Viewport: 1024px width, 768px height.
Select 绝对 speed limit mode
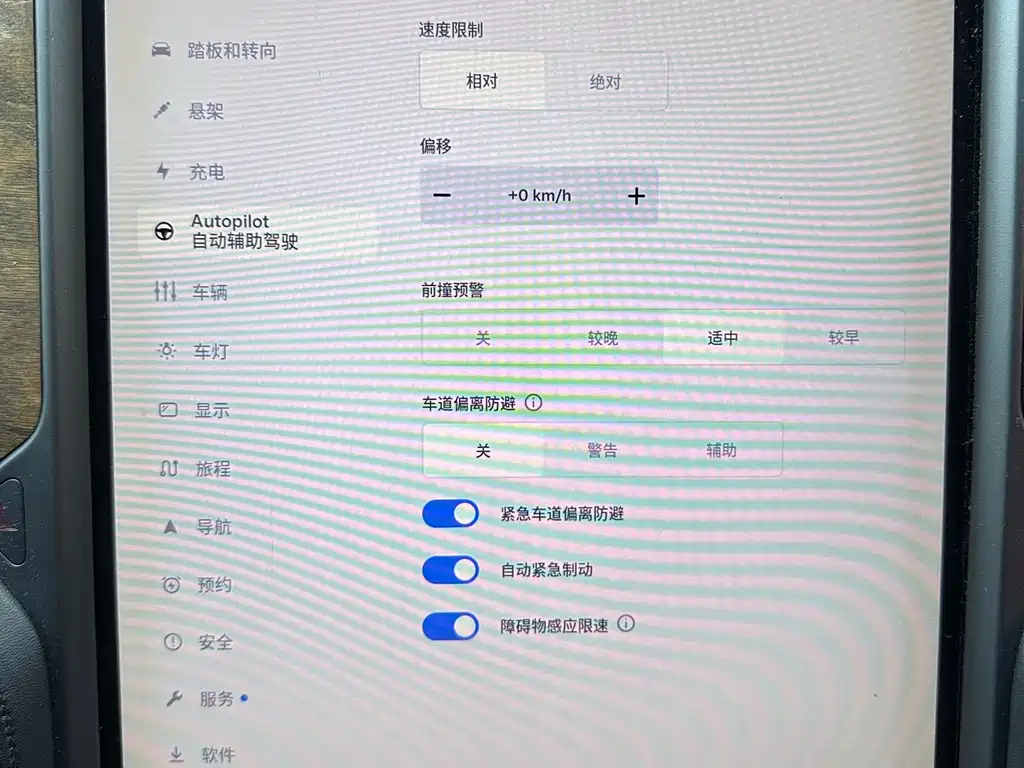(605, 82)
